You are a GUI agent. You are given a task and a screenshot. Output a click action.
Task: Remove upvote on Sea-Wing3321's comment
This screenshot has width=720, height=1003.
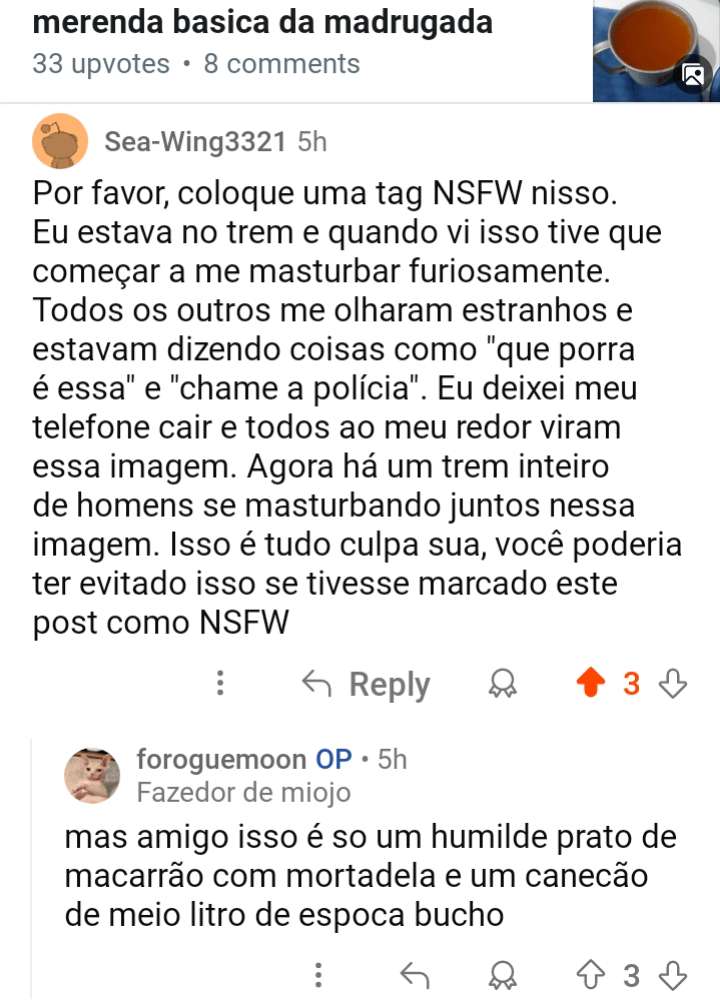592,684
